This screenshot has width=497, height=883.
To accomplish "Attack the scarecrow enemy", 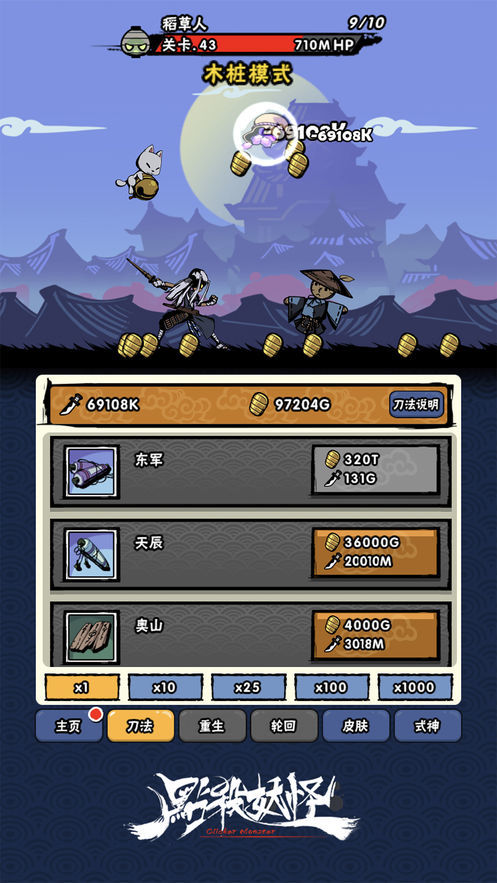I will point(318,307).
